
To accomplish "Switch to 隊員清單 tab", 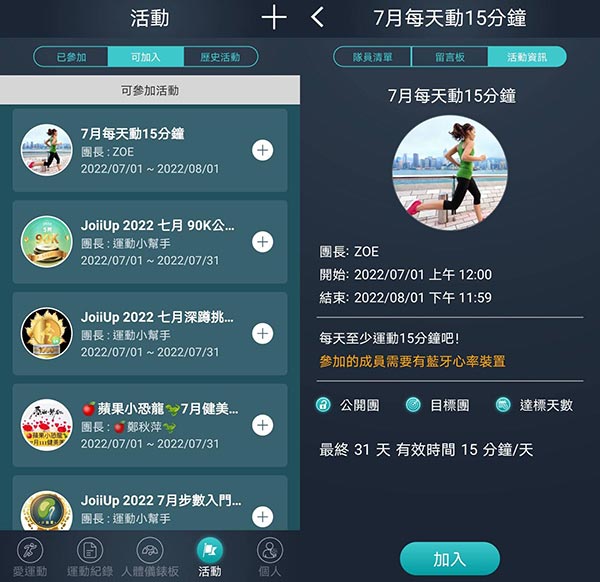I will [x=373, y=57].
